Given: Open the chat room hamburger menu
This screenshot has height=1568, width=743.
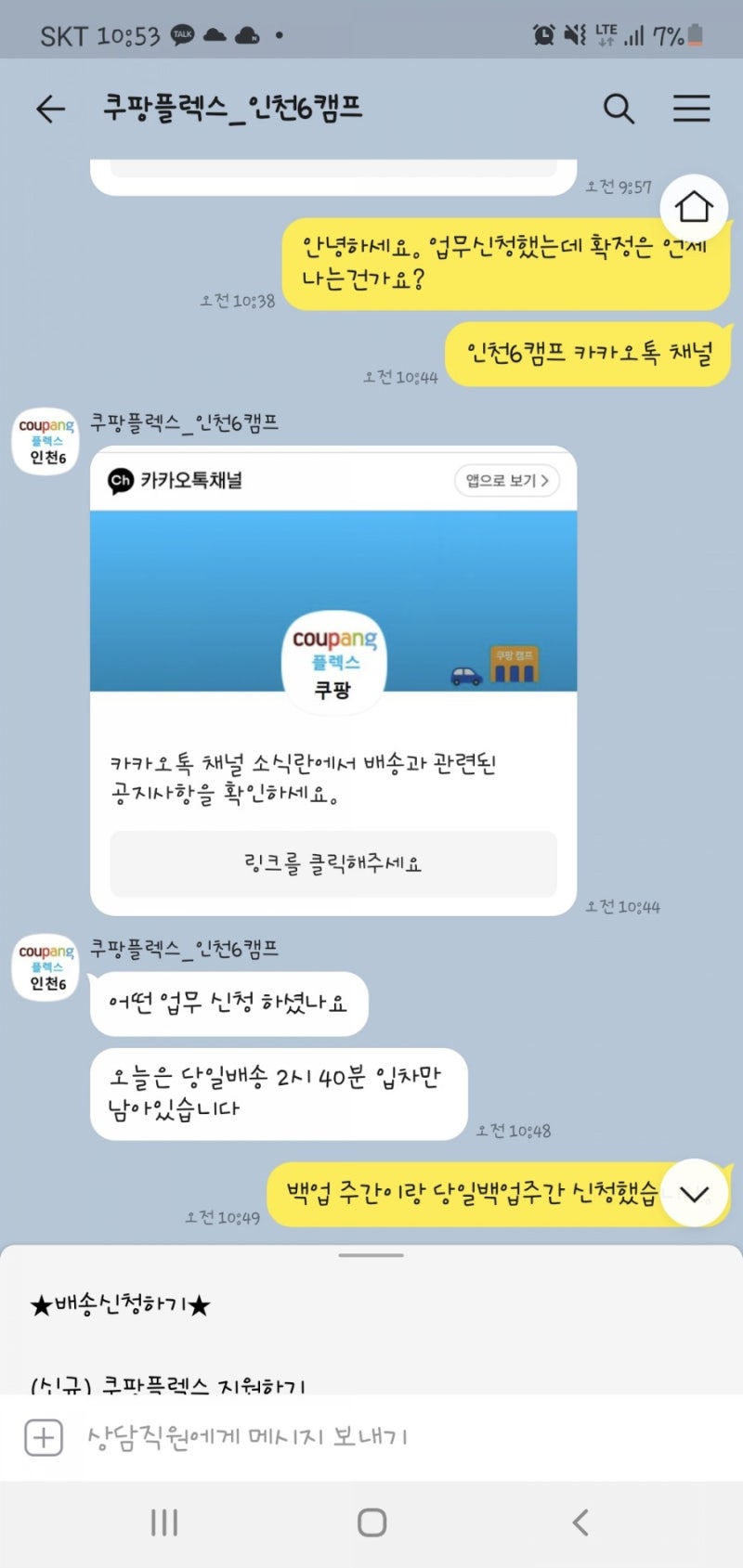Looking at the screenshot, I should [x=691, y=110].
